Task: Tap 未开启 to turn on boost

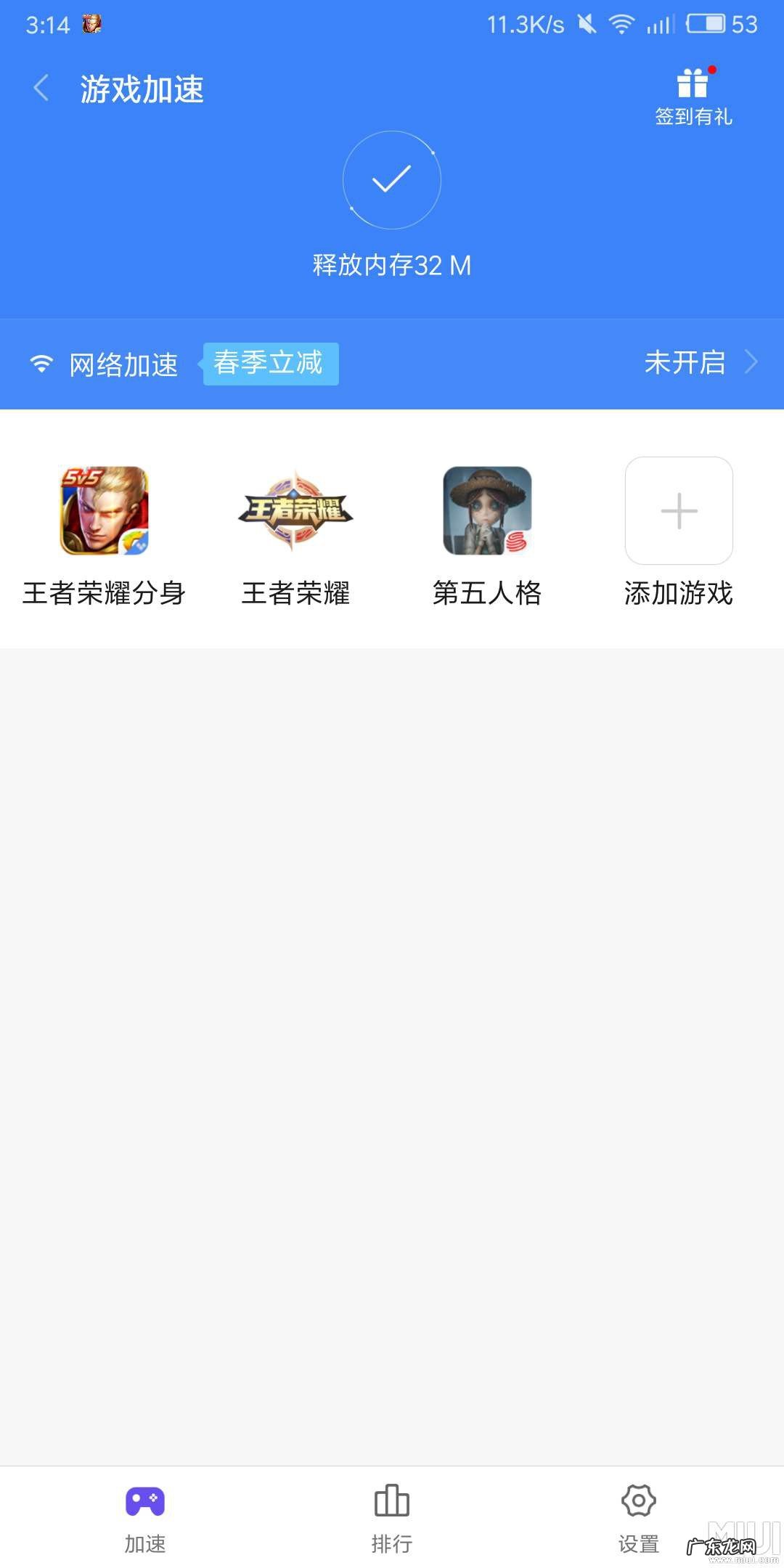Action: tap(685, 364)
